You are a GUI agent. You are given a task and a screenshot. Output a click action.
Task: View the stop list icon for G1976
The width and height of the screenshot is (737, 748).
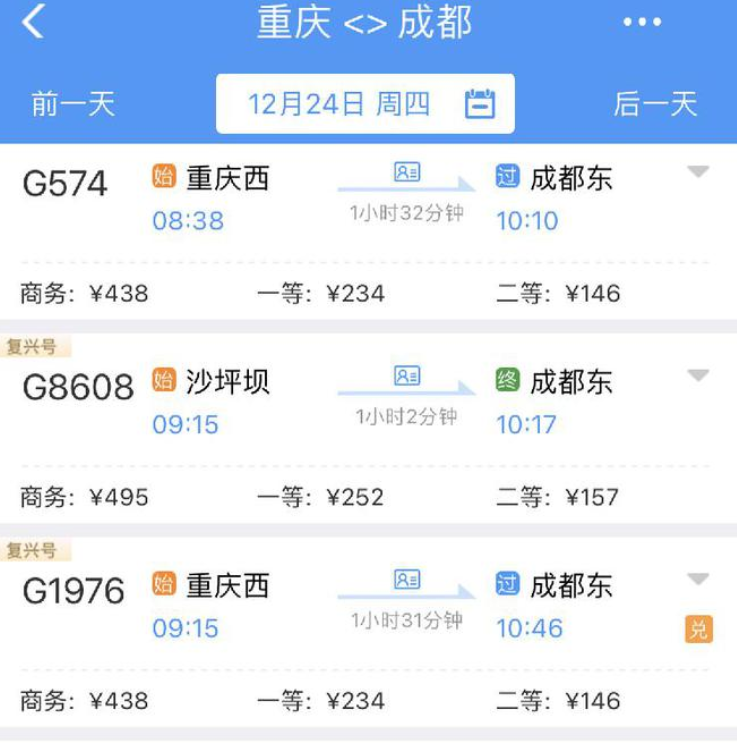(x=407, y=579)
